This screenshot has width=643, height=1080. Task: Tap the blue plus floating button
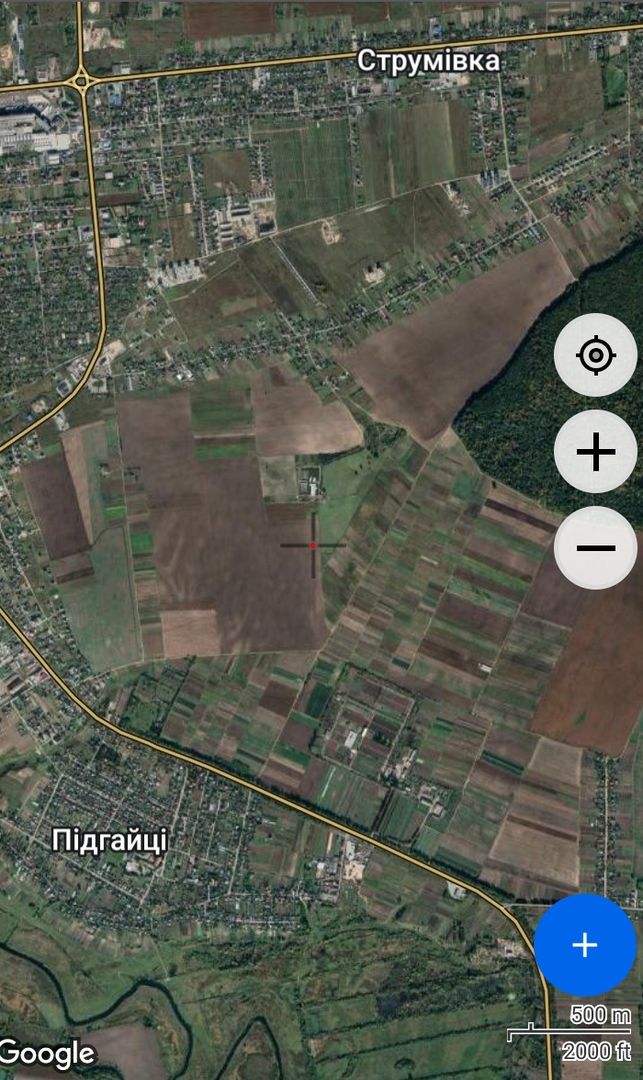pos(585,945)
